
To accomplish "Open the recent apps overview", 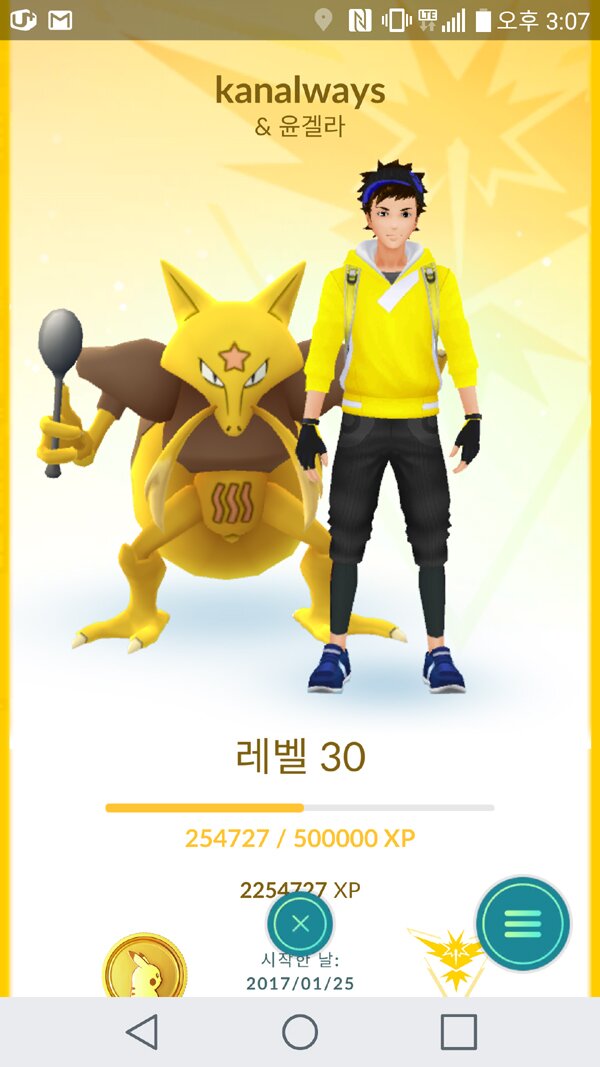I will click(458, 1031).
